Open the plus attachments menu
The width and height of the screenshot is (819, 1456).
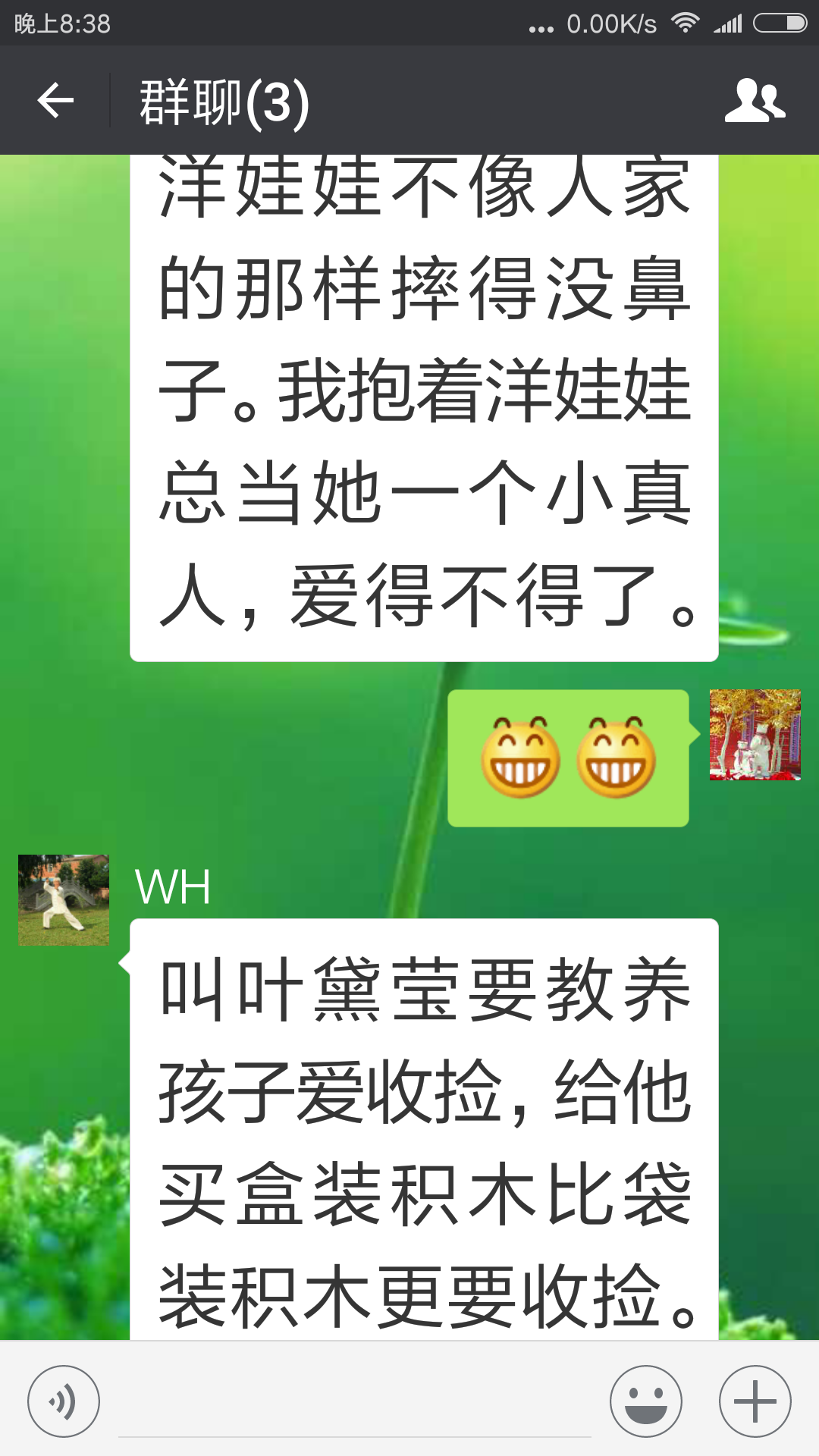755,1401
